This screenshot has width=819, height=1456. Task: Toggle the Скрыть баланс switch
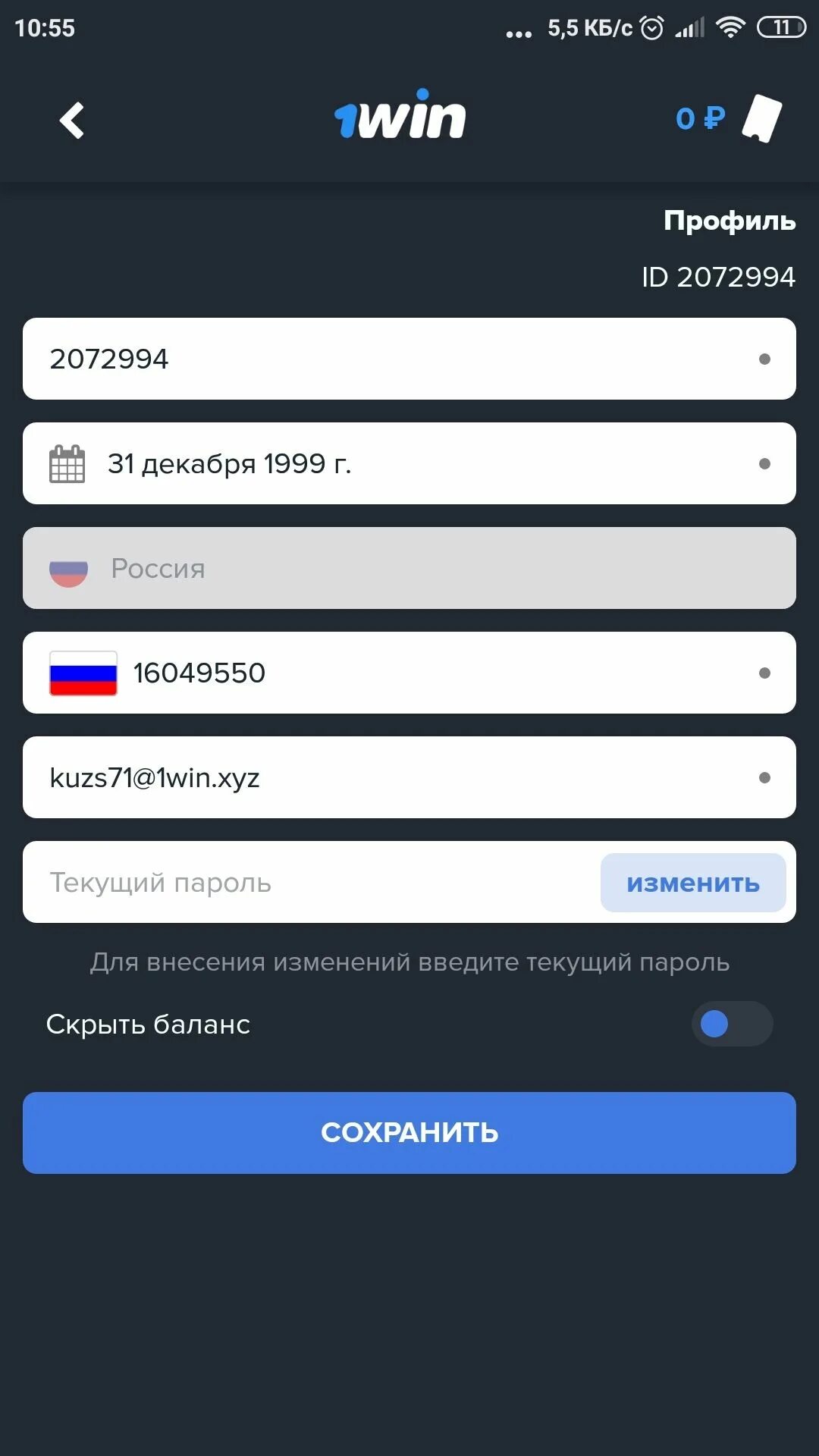(731, 1024)
